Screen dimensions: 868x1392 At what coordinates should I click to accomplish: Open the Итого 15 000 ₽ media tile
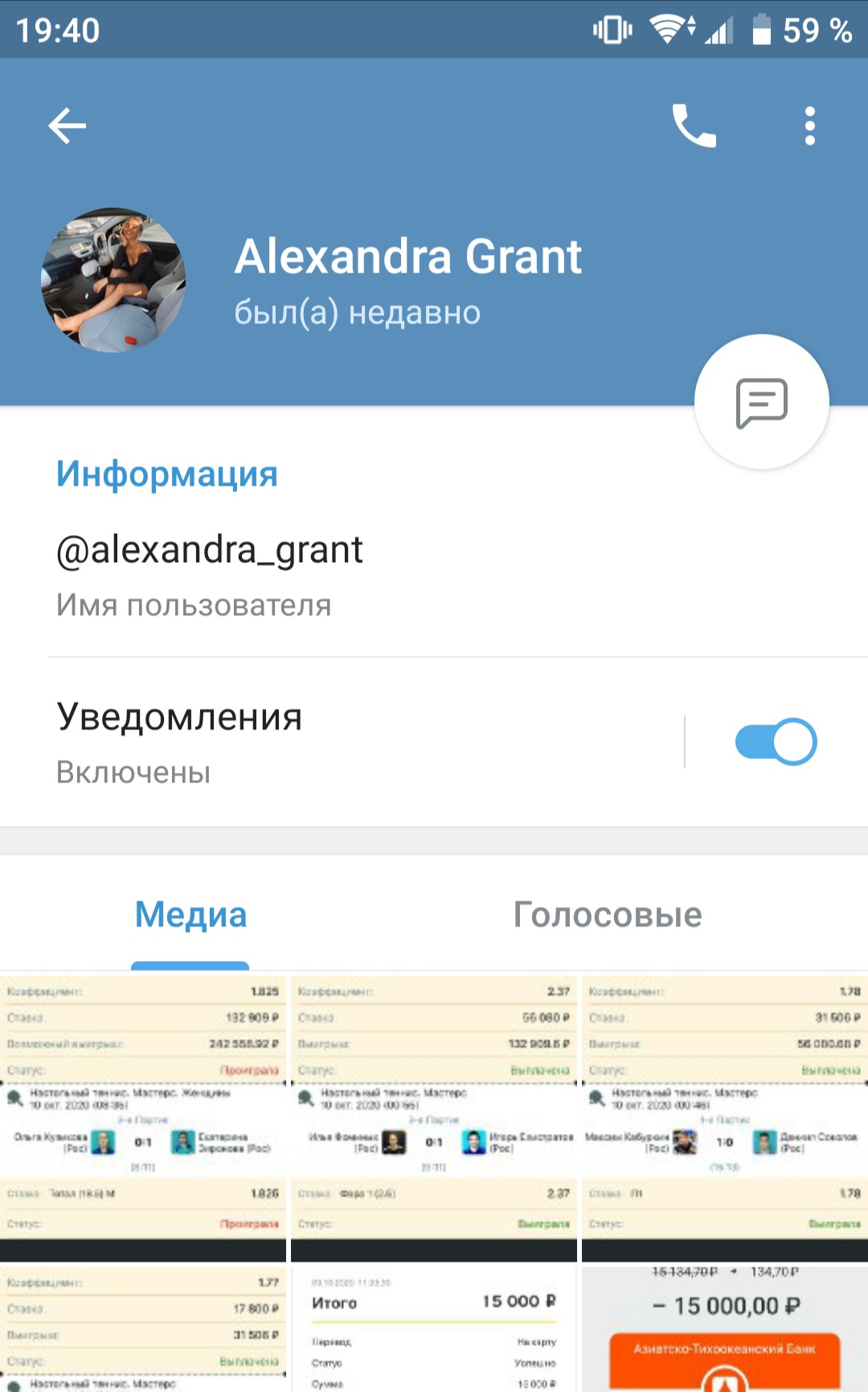pos(434,1328)
